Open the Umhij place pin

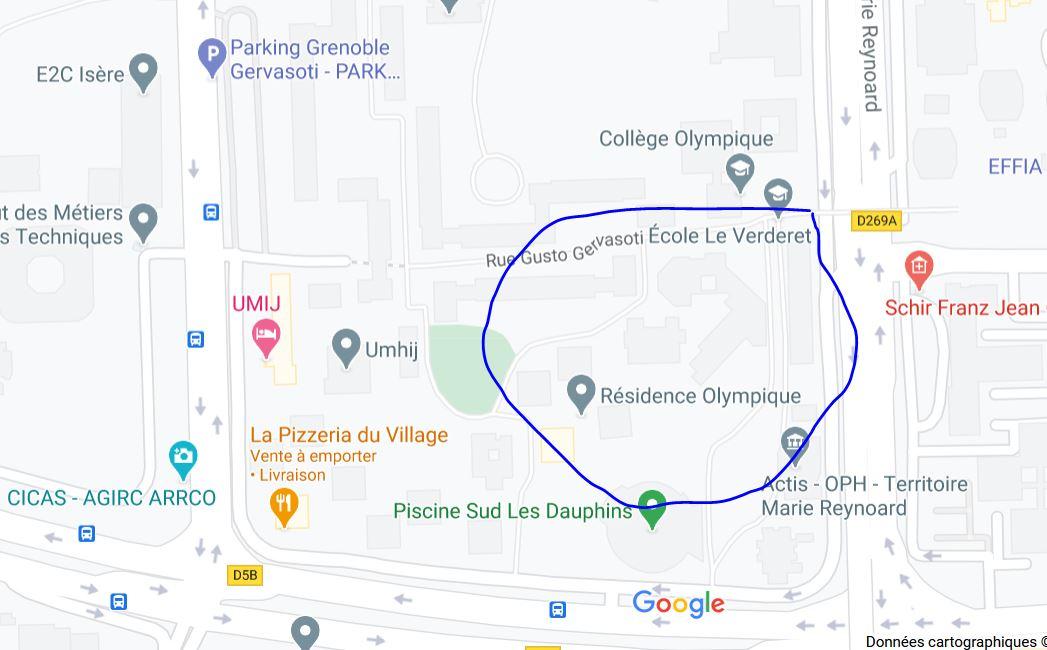(x=346, y=347)
